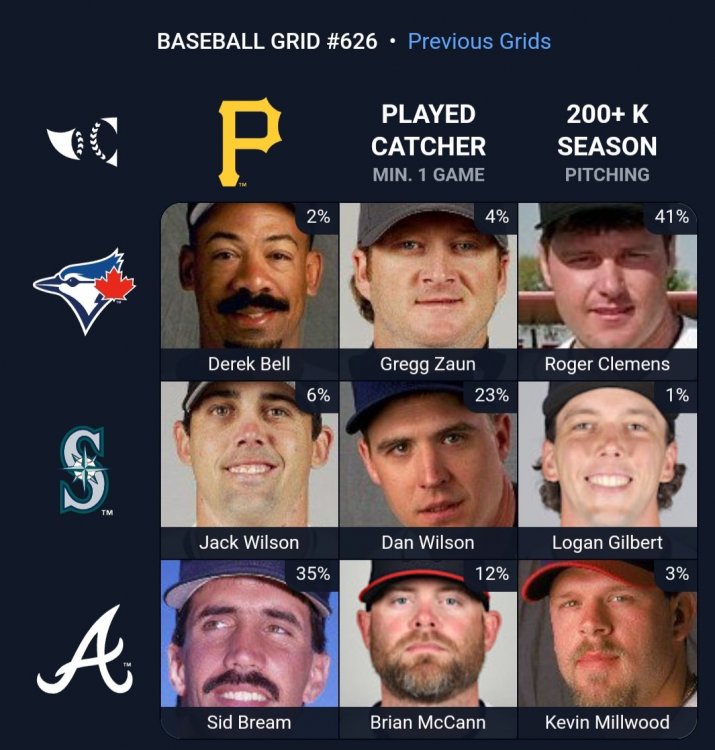The image size is (715, 750).
Task: Tap the Kevin Millwood cell
Action: (607, 647)
